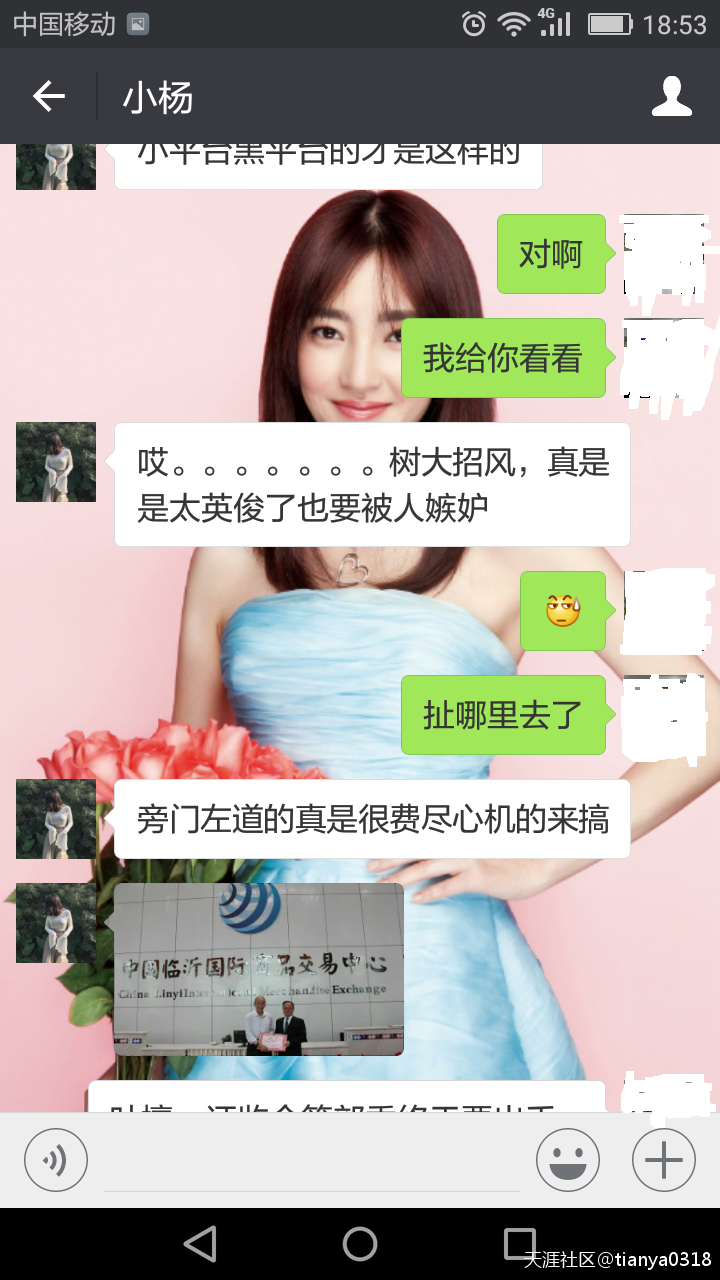
Task: Open 小杨's profile via the person icon
Action: pyautogui.click(x=672, y=97)
